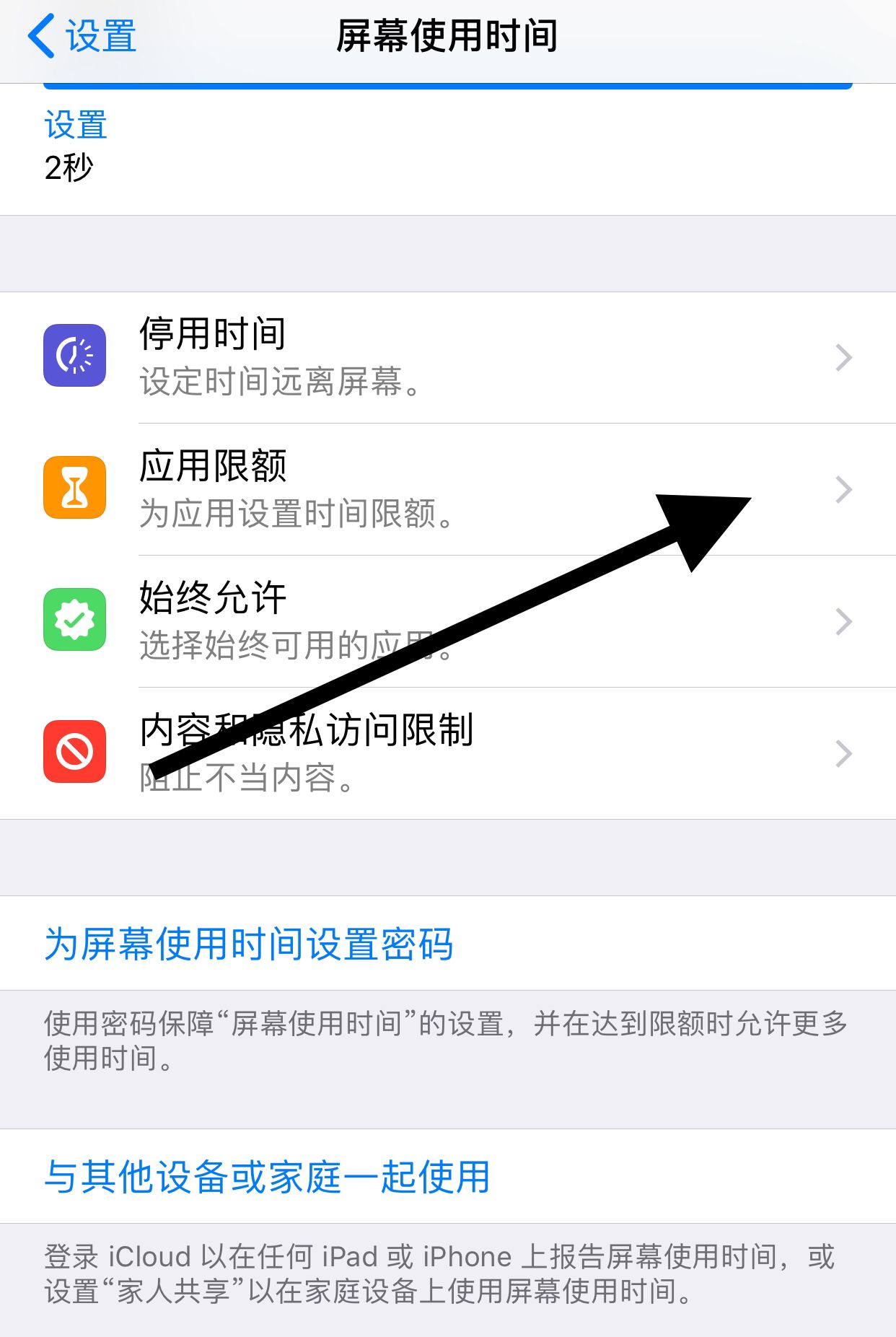Open 停用时间 settings
The height and width of the screenshot is (1337, 896).
(x=447, y=357)
